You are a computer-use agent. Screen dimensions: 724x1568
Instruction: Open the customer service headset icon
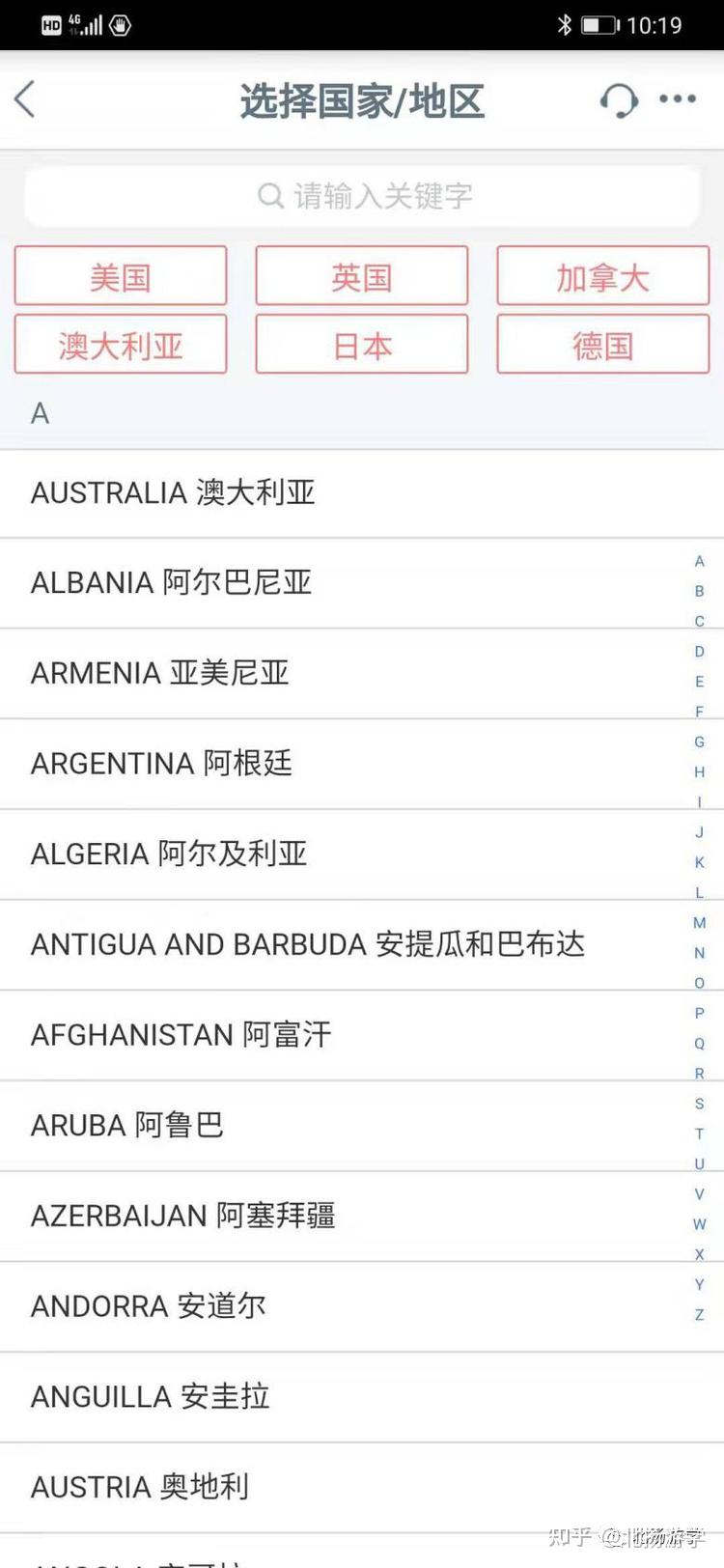point(619,99)
